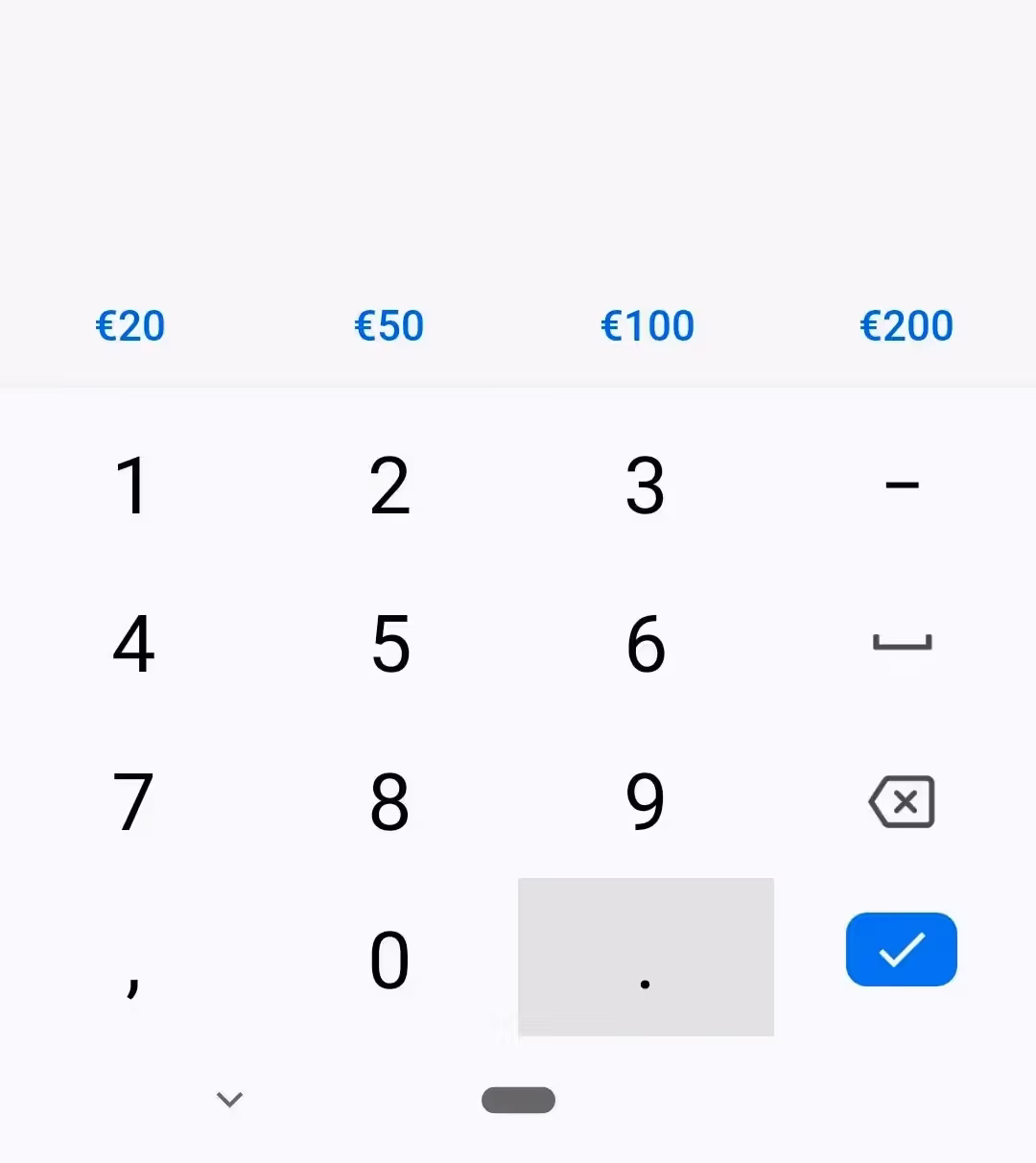Go home via the navigation pill
The width and height of the screenshot is (1036, 1163).
(518, 1100)
